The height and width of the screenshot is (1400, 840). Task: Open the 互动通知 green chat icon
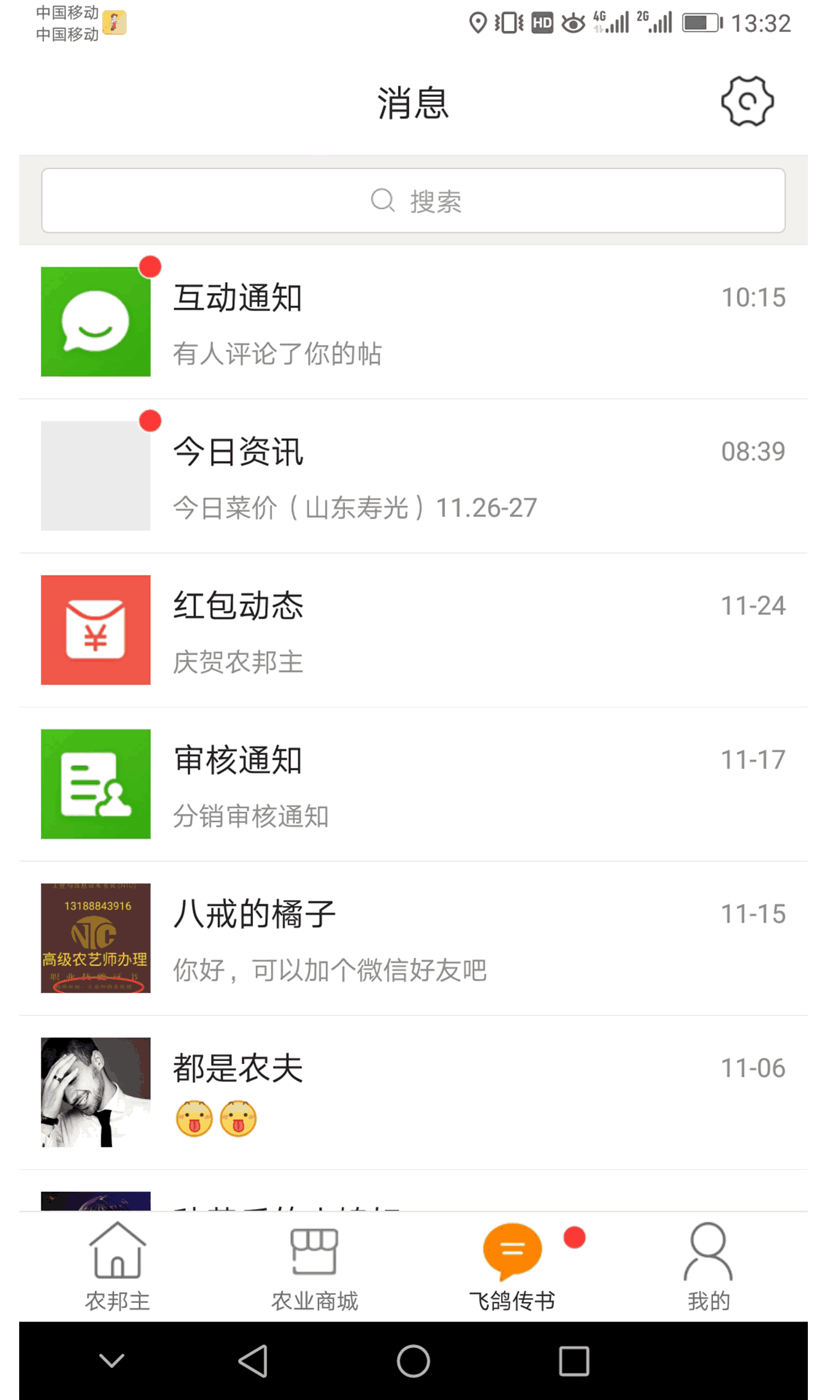coord(94,321)
